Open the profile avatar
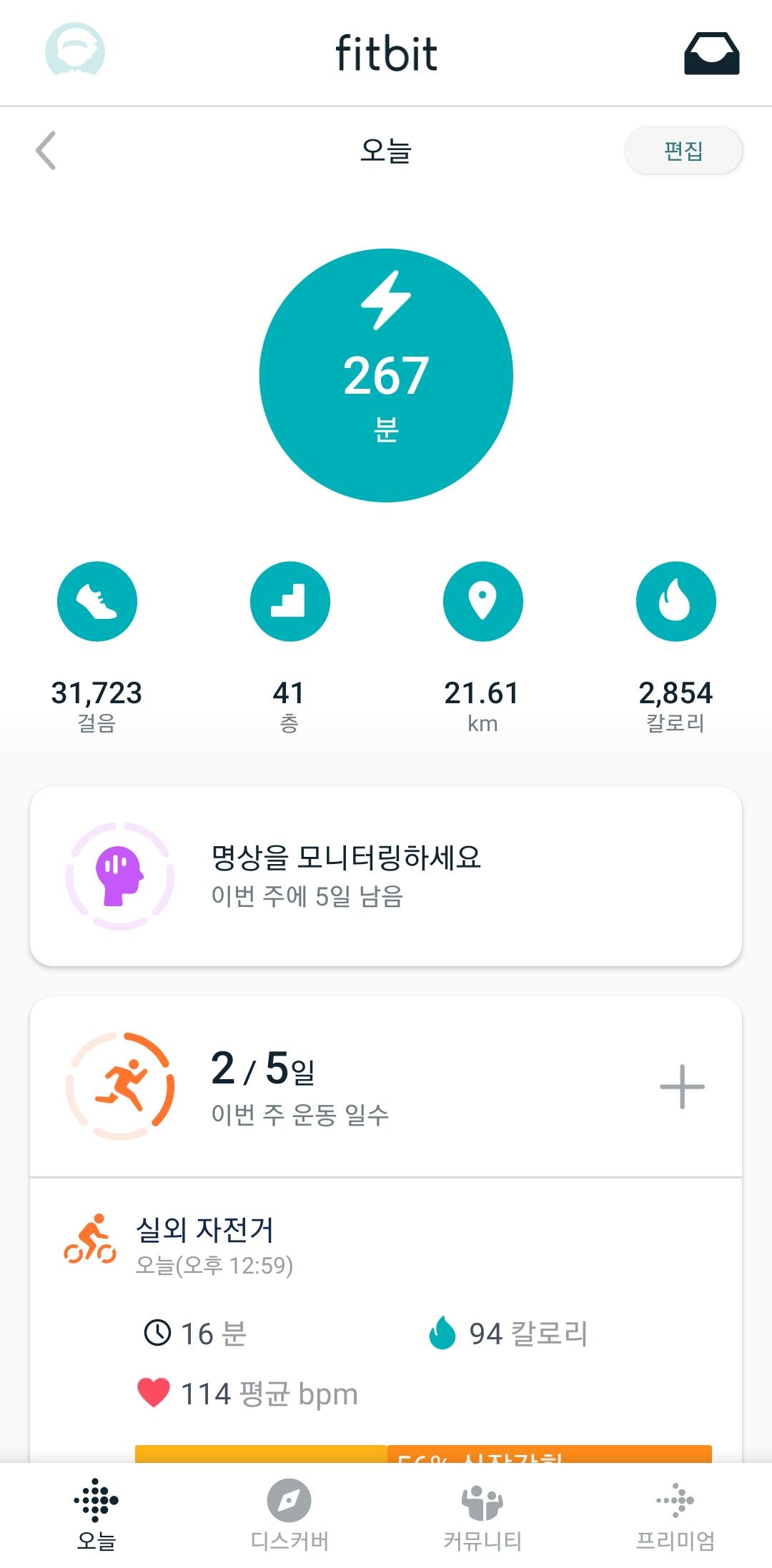The image size is (772, 1568). [x=75, y=51]
